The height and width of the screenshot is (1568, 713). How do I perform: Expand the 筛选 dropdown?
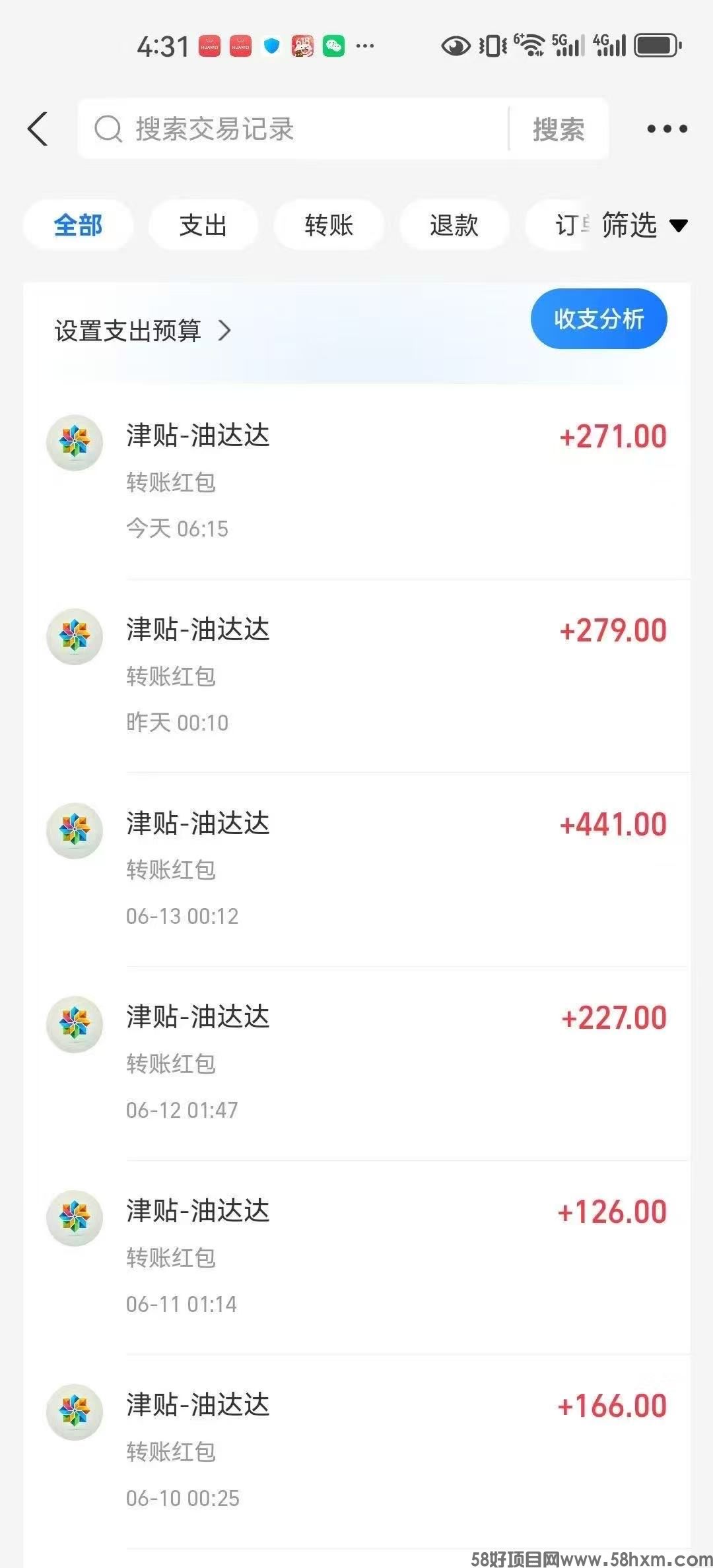[x=644, y=225]
